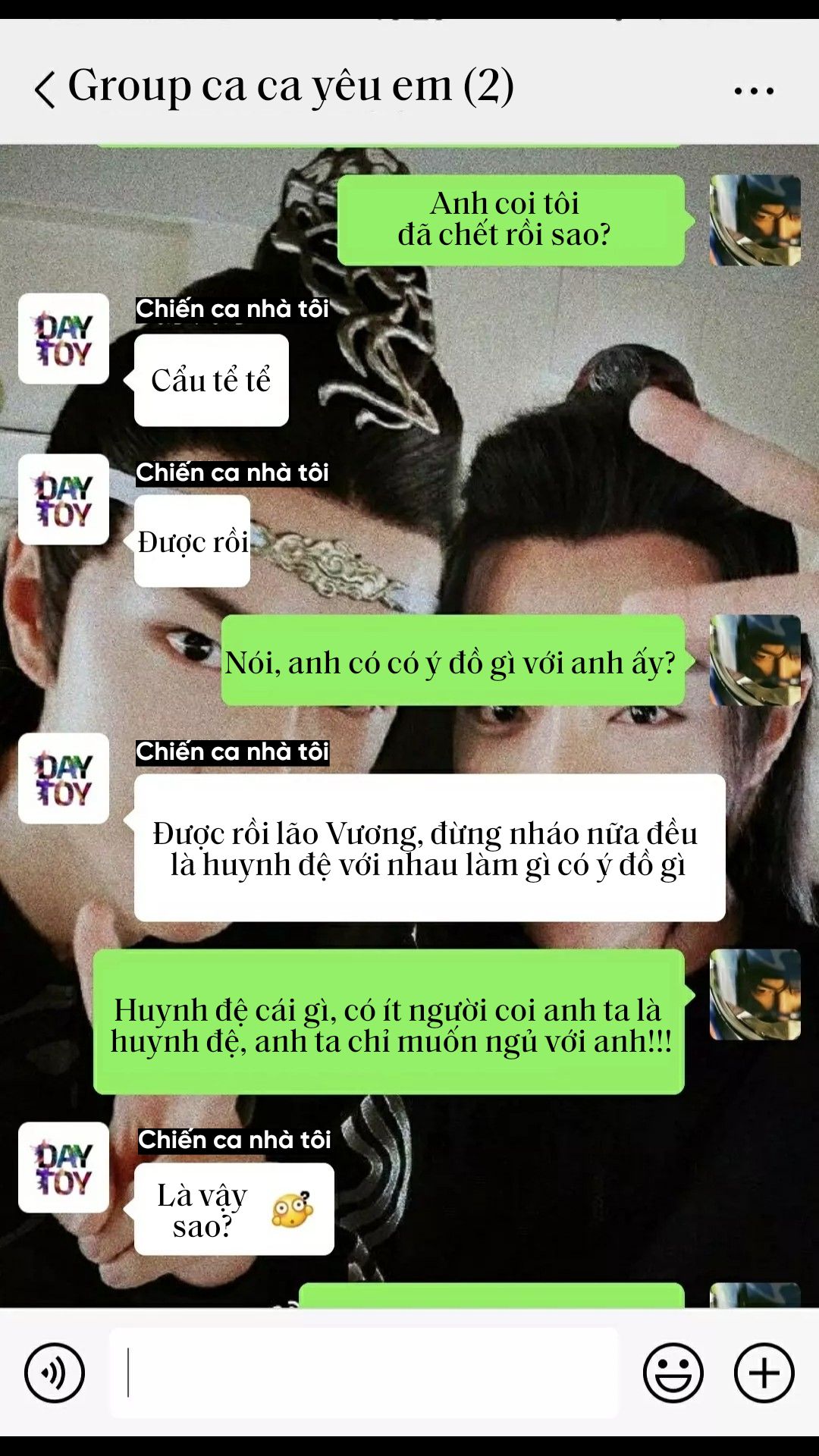The width and height of the screenshot is (819, 1456).
Task: Open avatar beside "Cẩu tể tể" message
Action: [64, 339]
